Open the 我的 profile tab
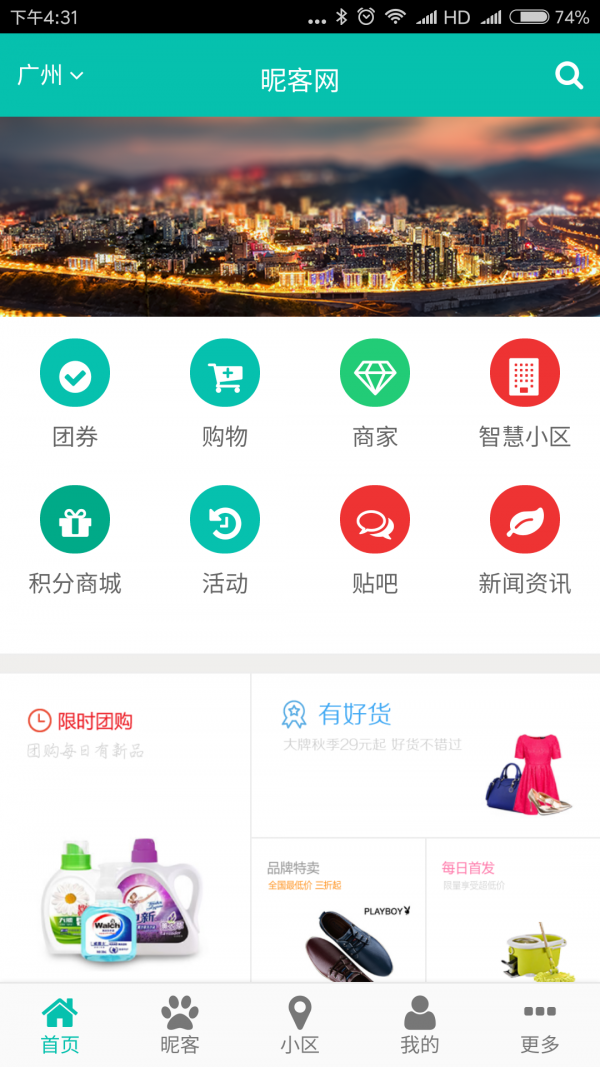The width and height of the screenshot is (600, 1067). 420,1026
